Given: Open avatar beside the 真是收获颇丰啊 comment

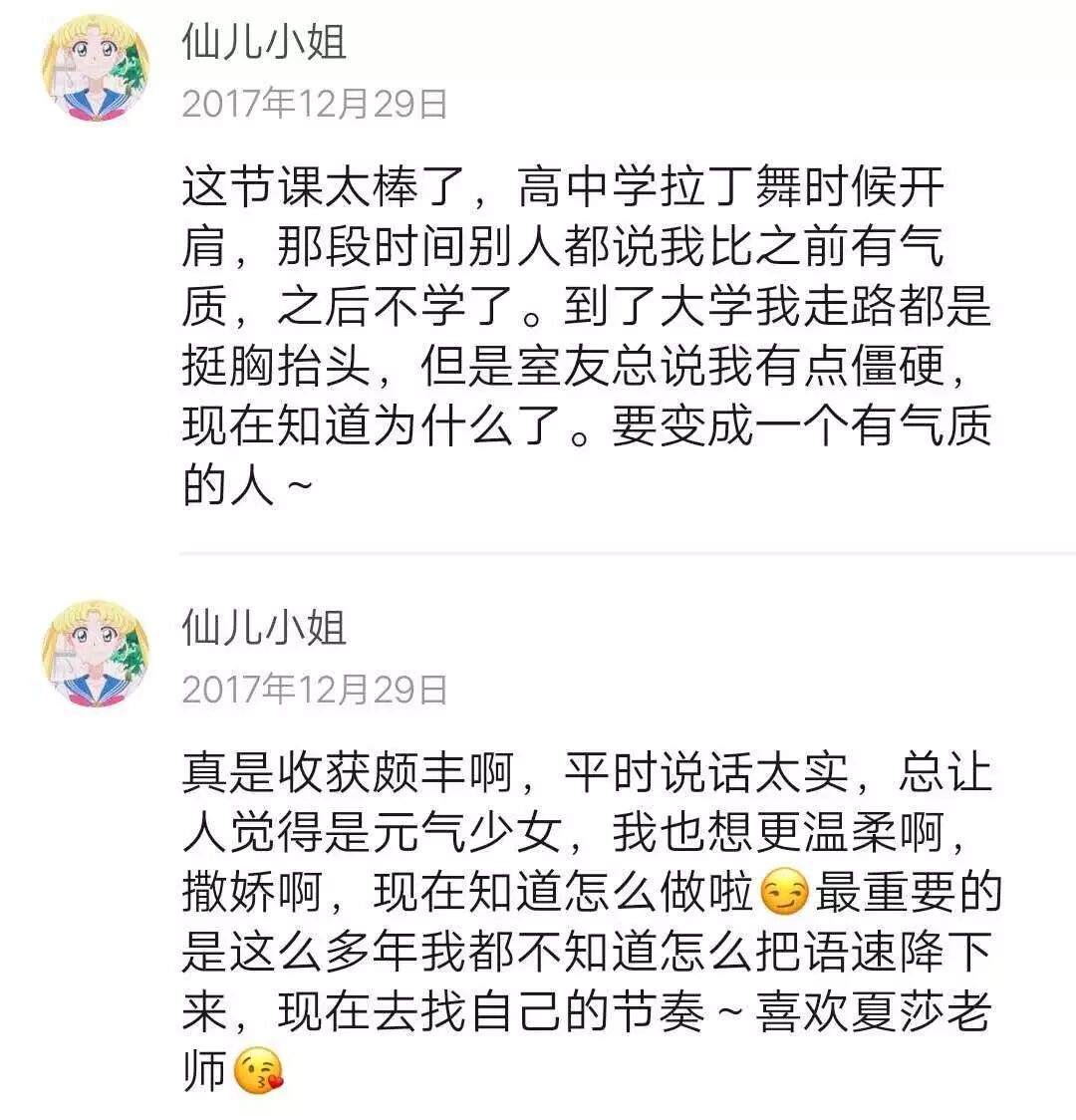Looking at the screenshot, I should [x=95, y=654].
